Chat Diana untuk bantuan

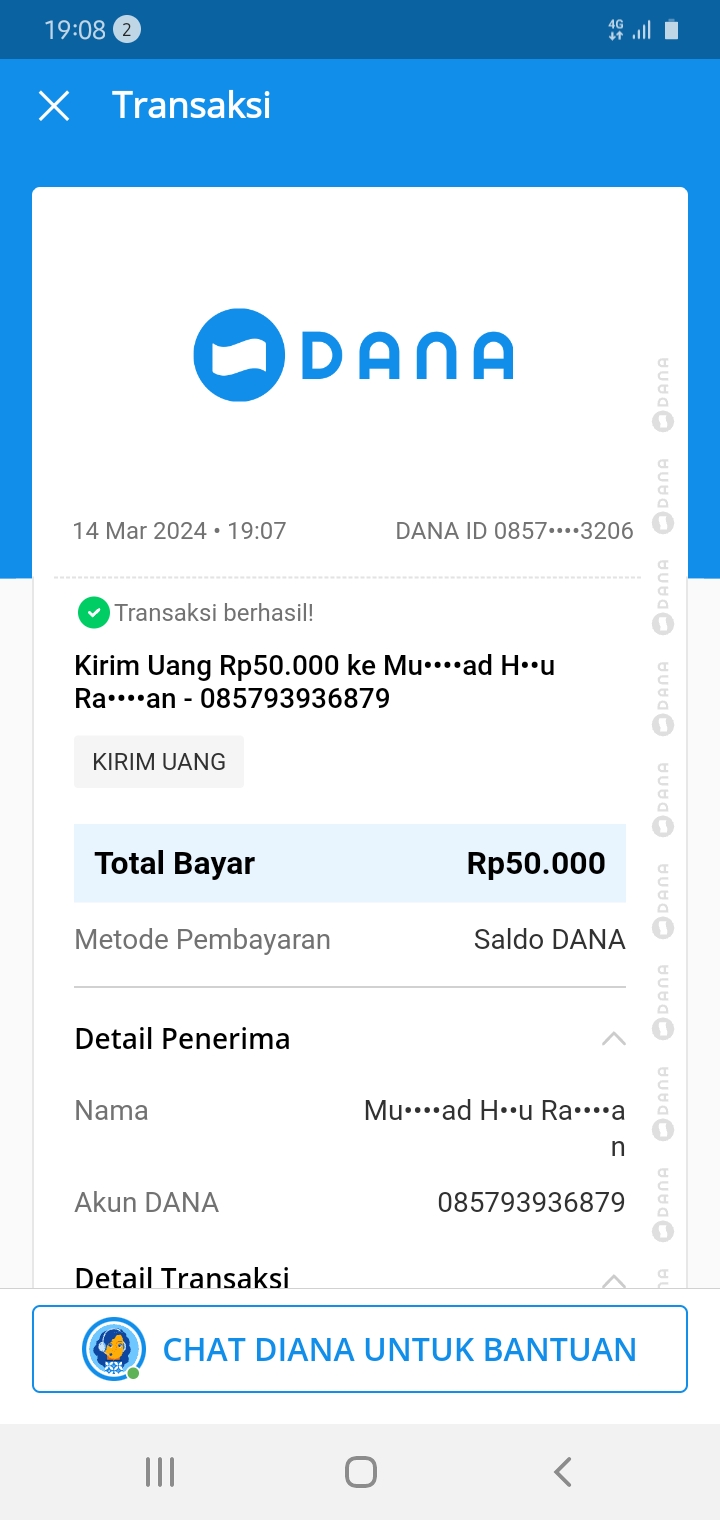[x=360, y=1349]
